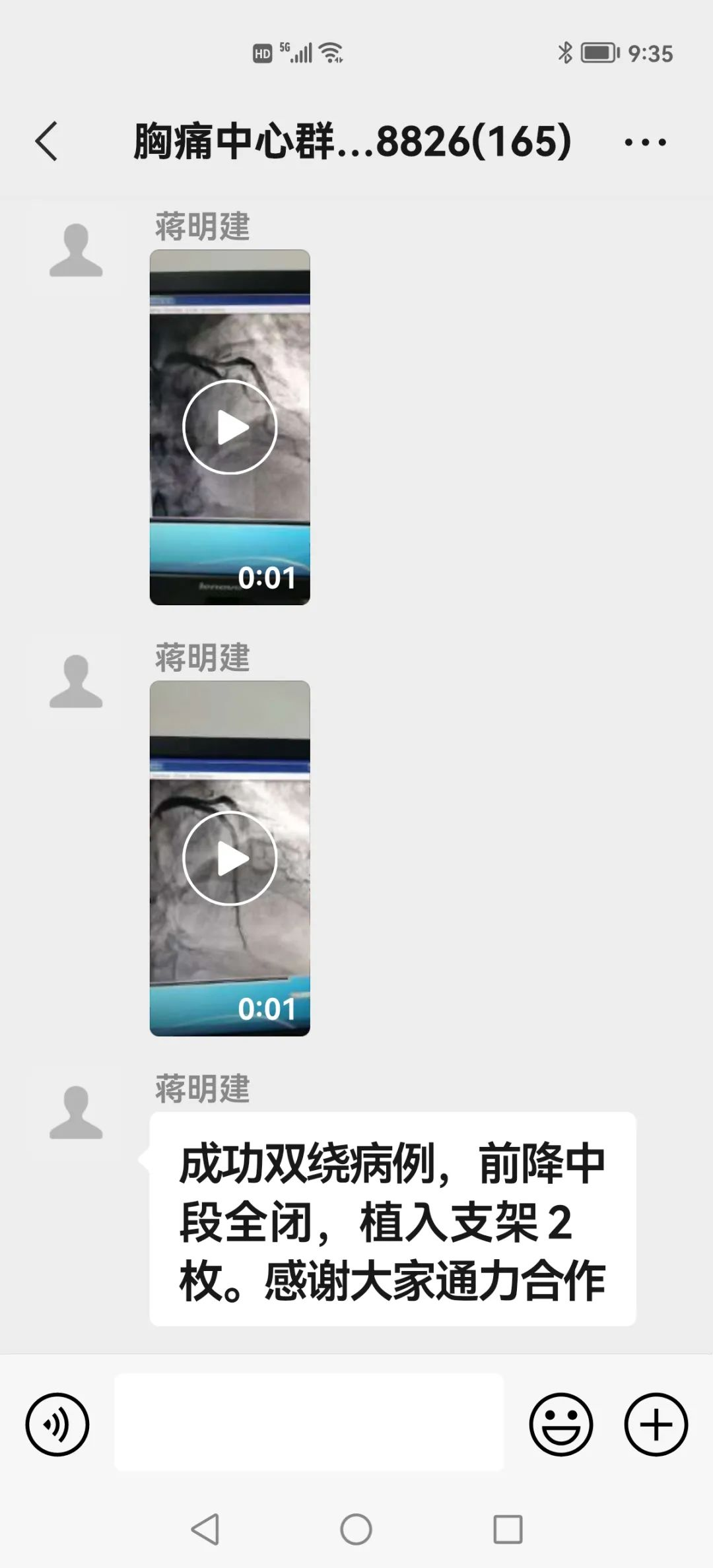Tap the system home button
Viewport: 713px width, 1568px height.
[x=356, y=1529]
